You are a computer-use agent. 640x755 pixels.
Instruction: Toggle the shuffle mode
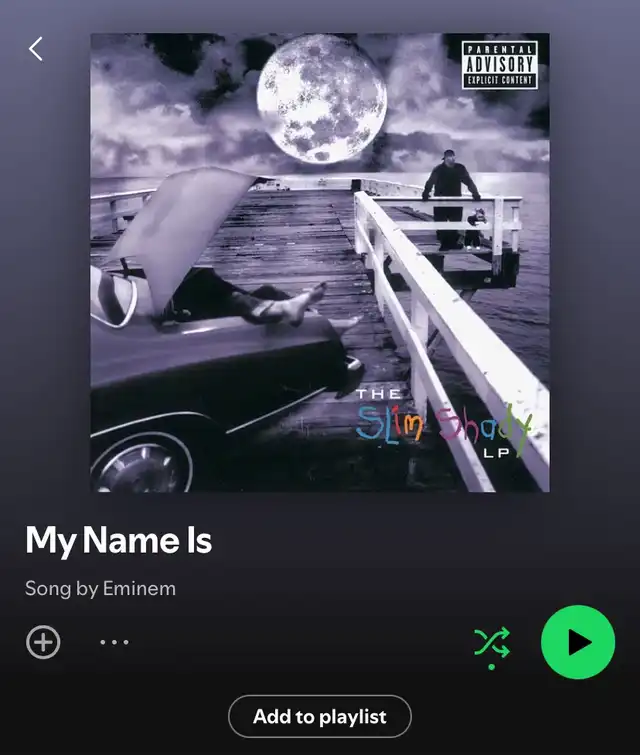[x=491, y=642]
